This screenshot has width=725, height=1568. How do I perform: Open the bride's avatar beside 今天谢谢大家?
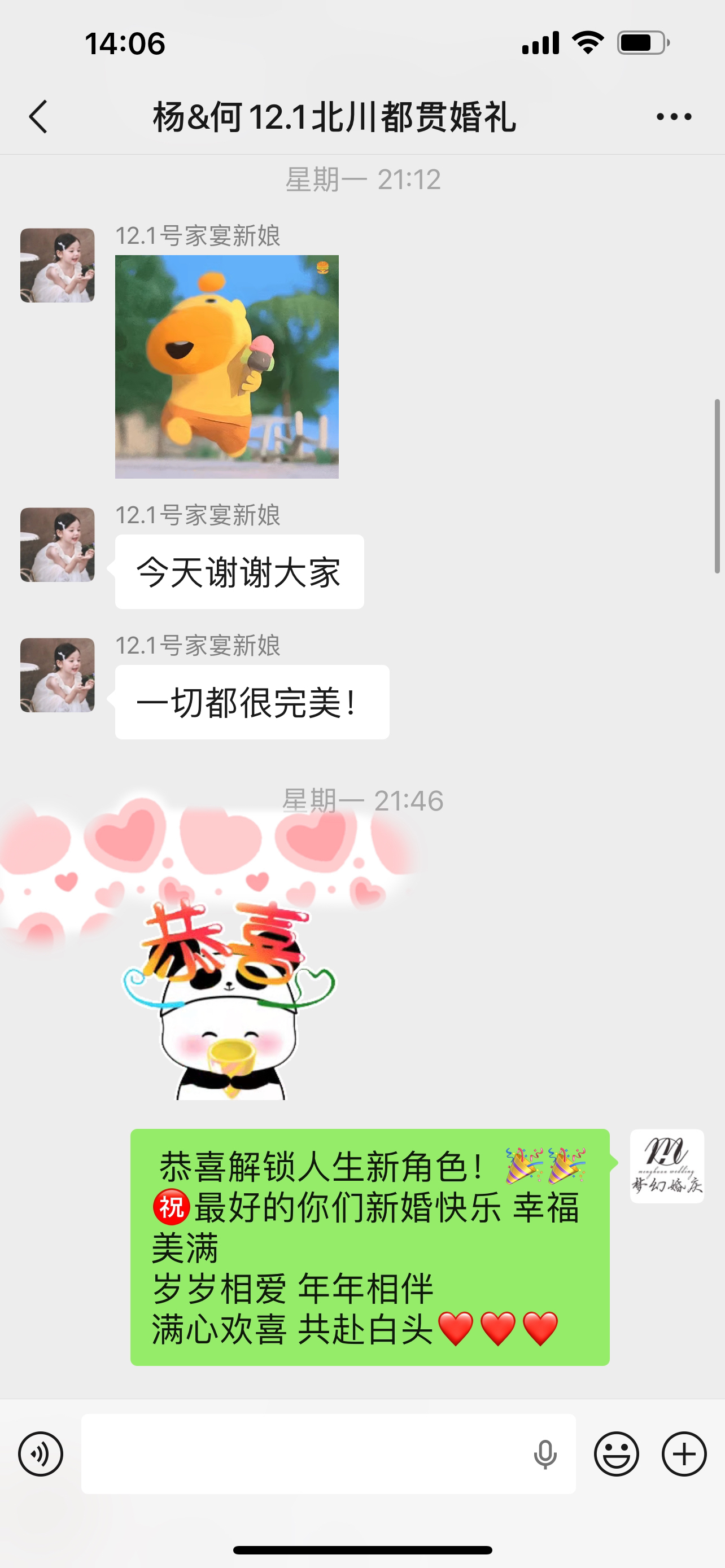57,545
